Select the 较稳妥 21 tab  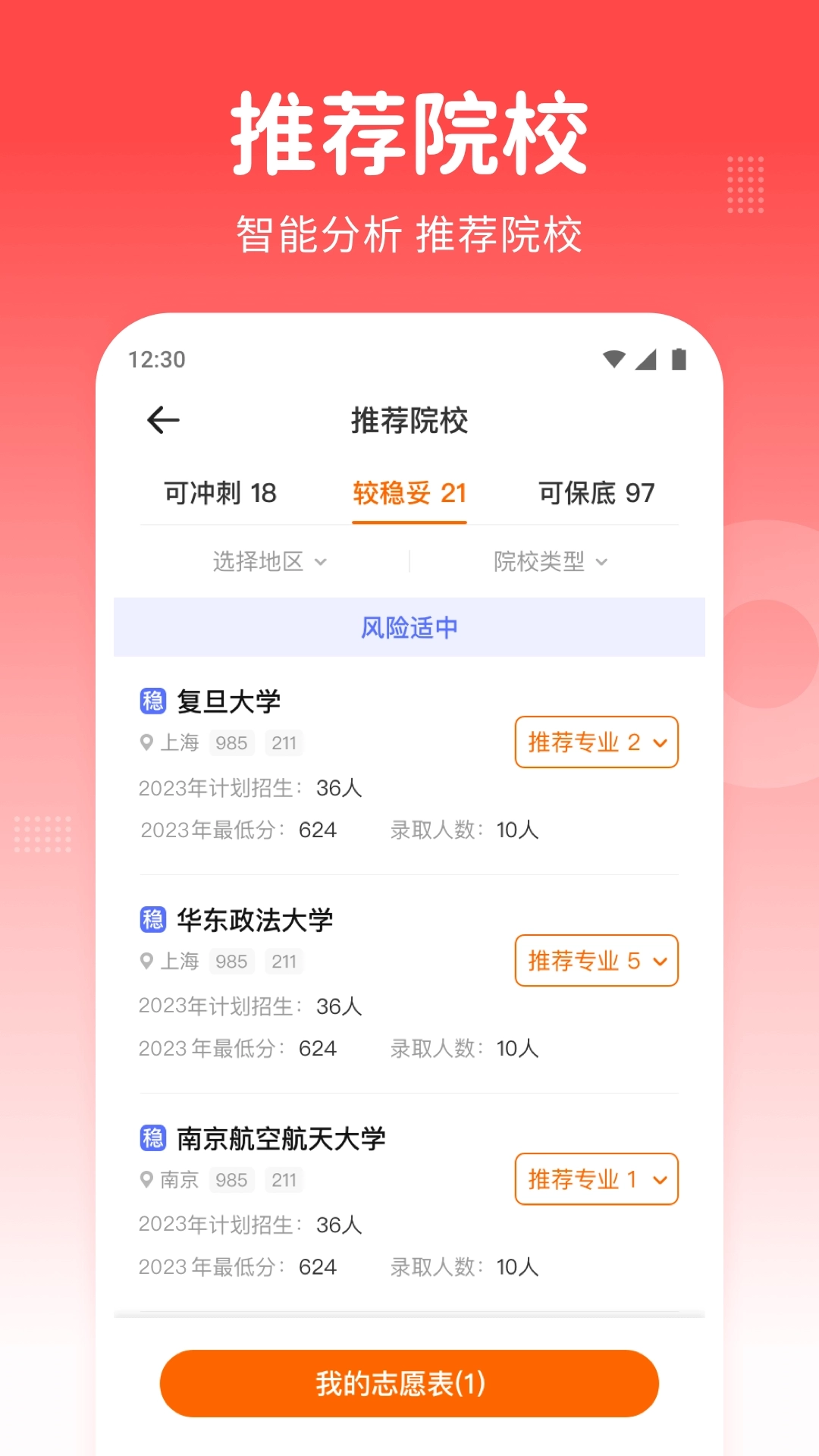(x=408, y=493)
